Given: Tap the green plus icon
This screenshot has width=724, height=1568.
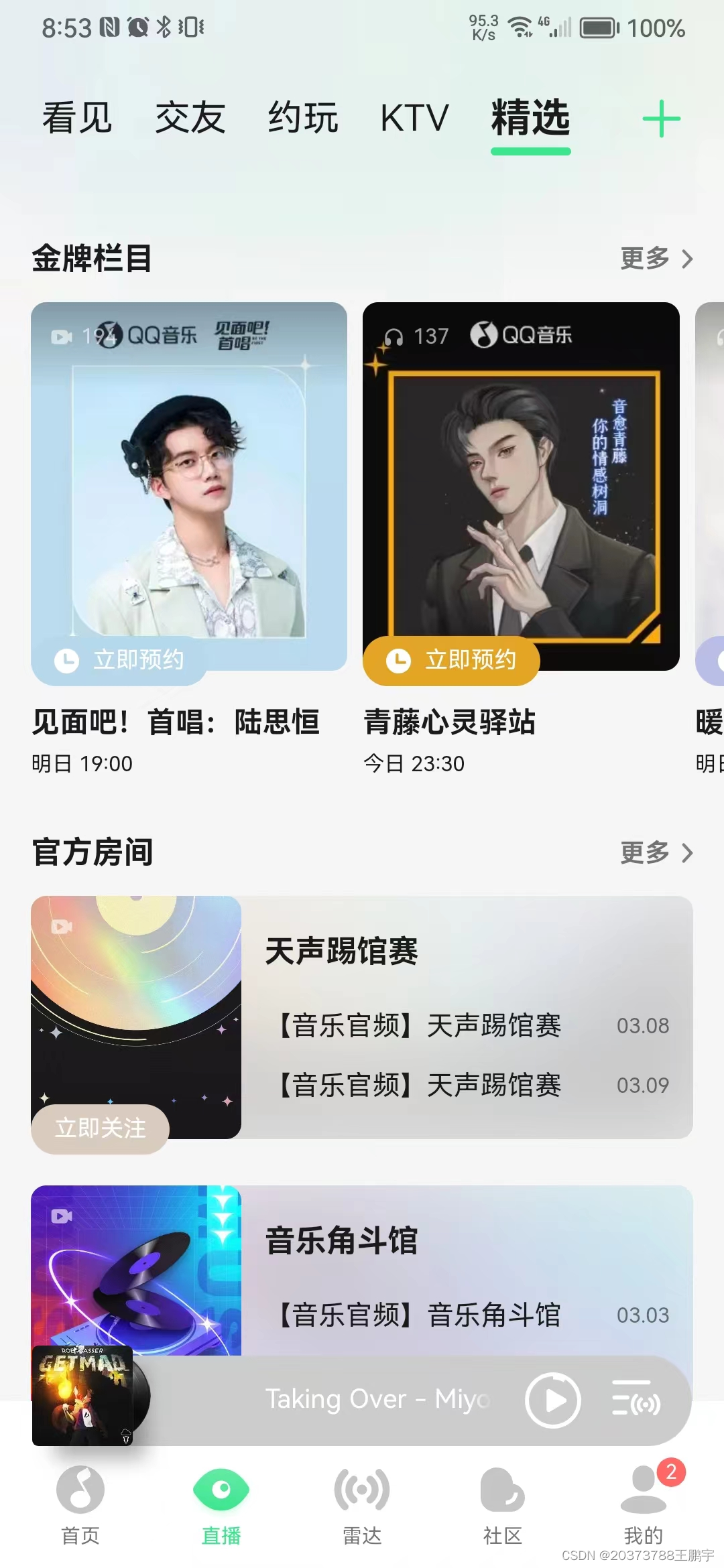Looking at the screenshot, I should [x=661, y=119].
